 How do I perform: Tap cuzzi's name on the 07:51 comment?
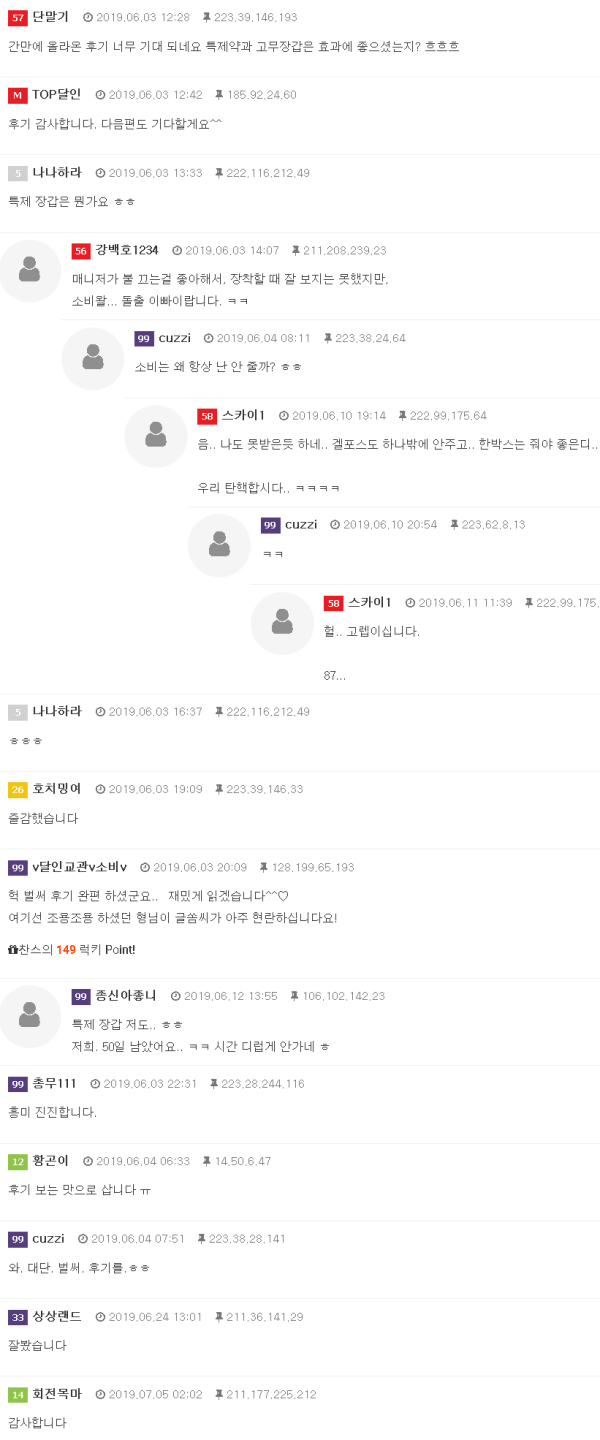coord(48,1239)
